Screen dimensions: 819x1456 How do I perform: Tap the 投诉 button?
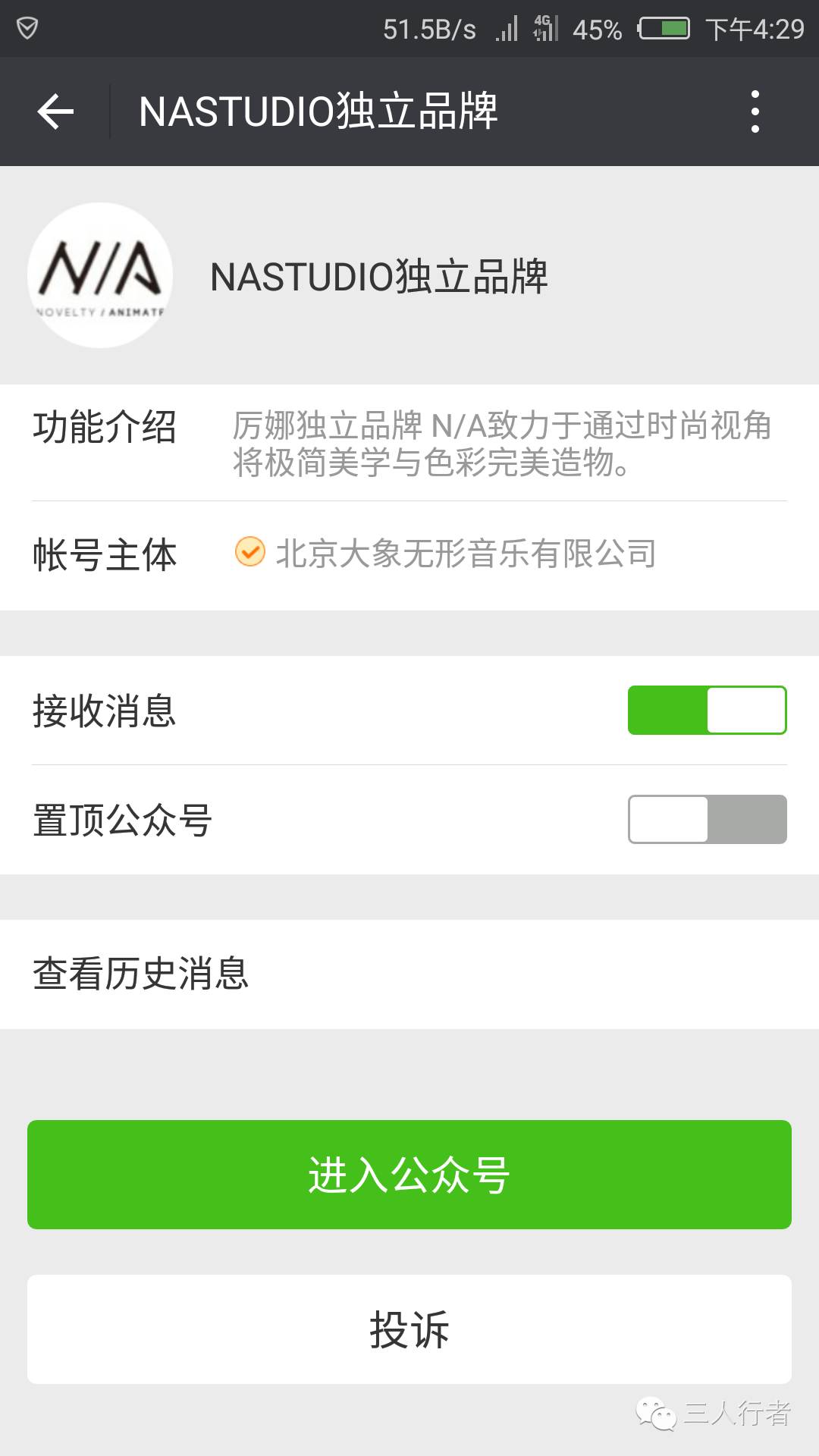[409, 1329]
